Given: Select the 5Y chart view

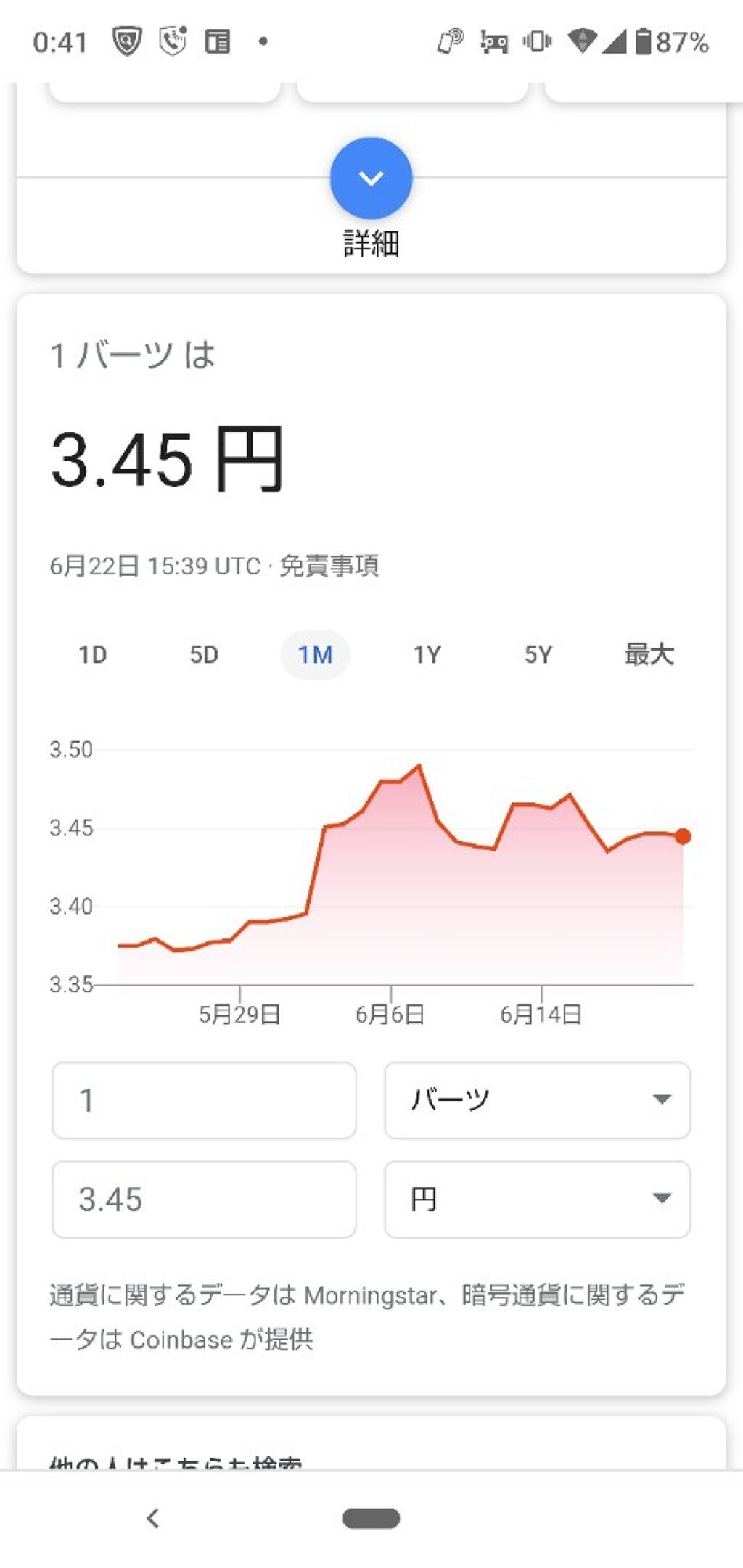Looking at the screenshot, I should point(538,653).
